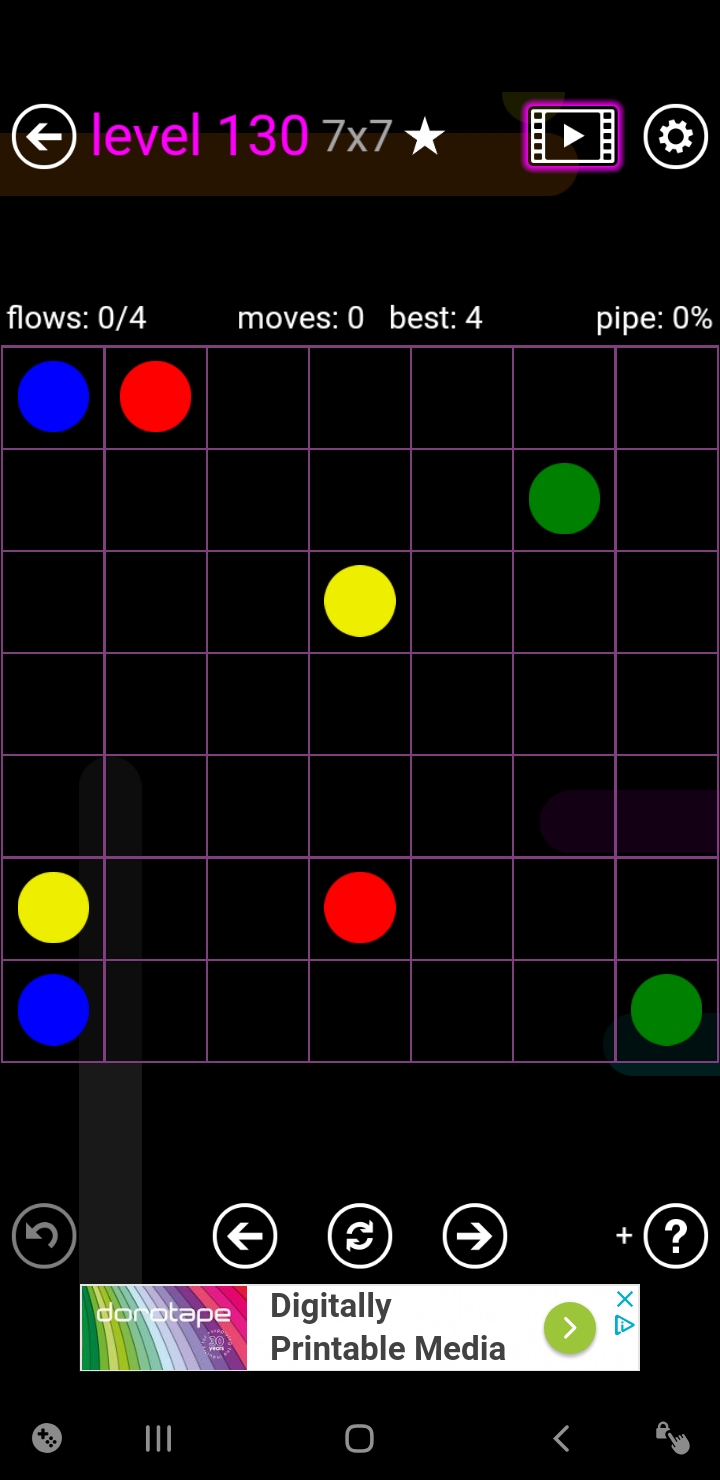Go to the home screen
The height and width of the screenshot is (1480, 720).
tap(359, 1439)
